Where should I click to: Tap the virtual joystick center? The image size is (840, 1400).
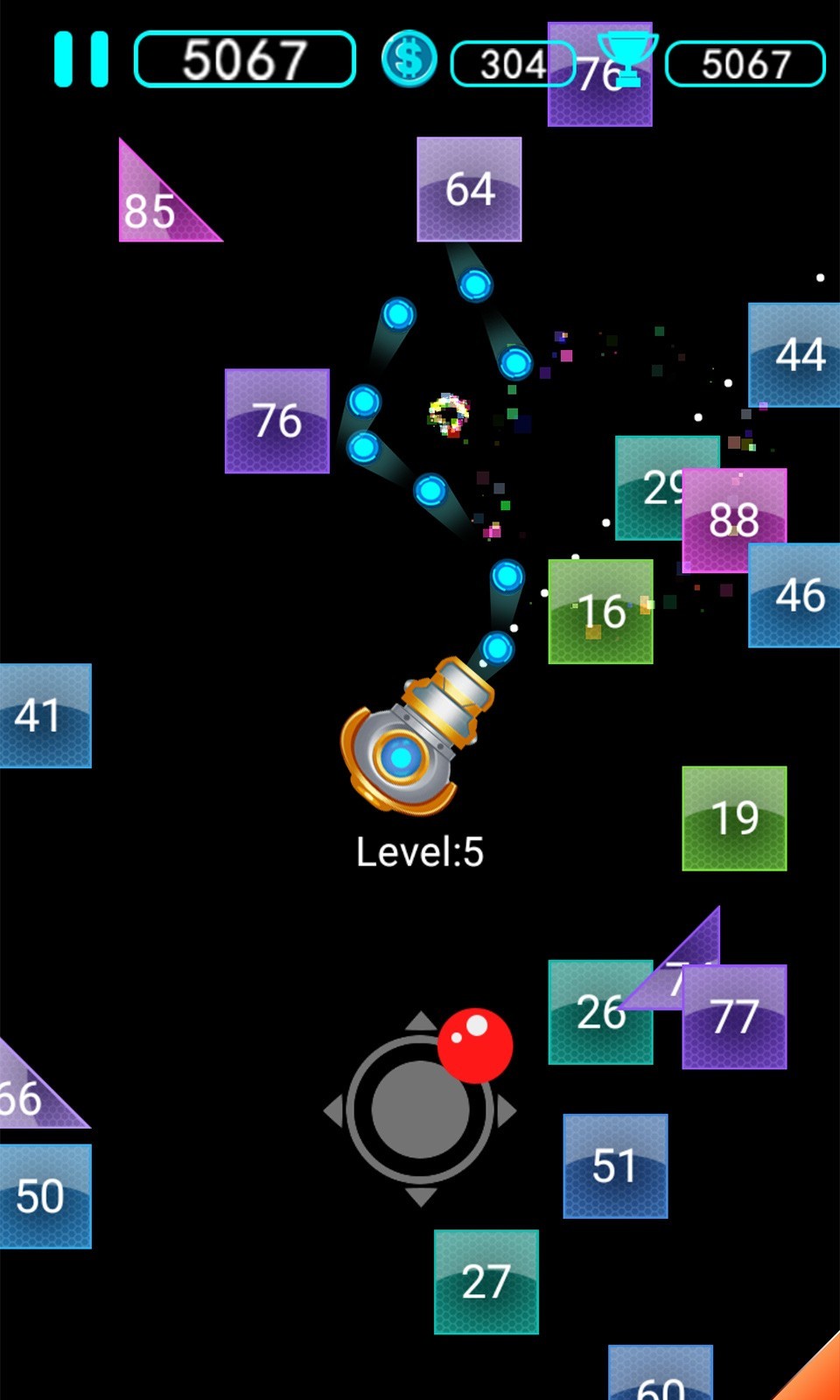[420, 1109]
